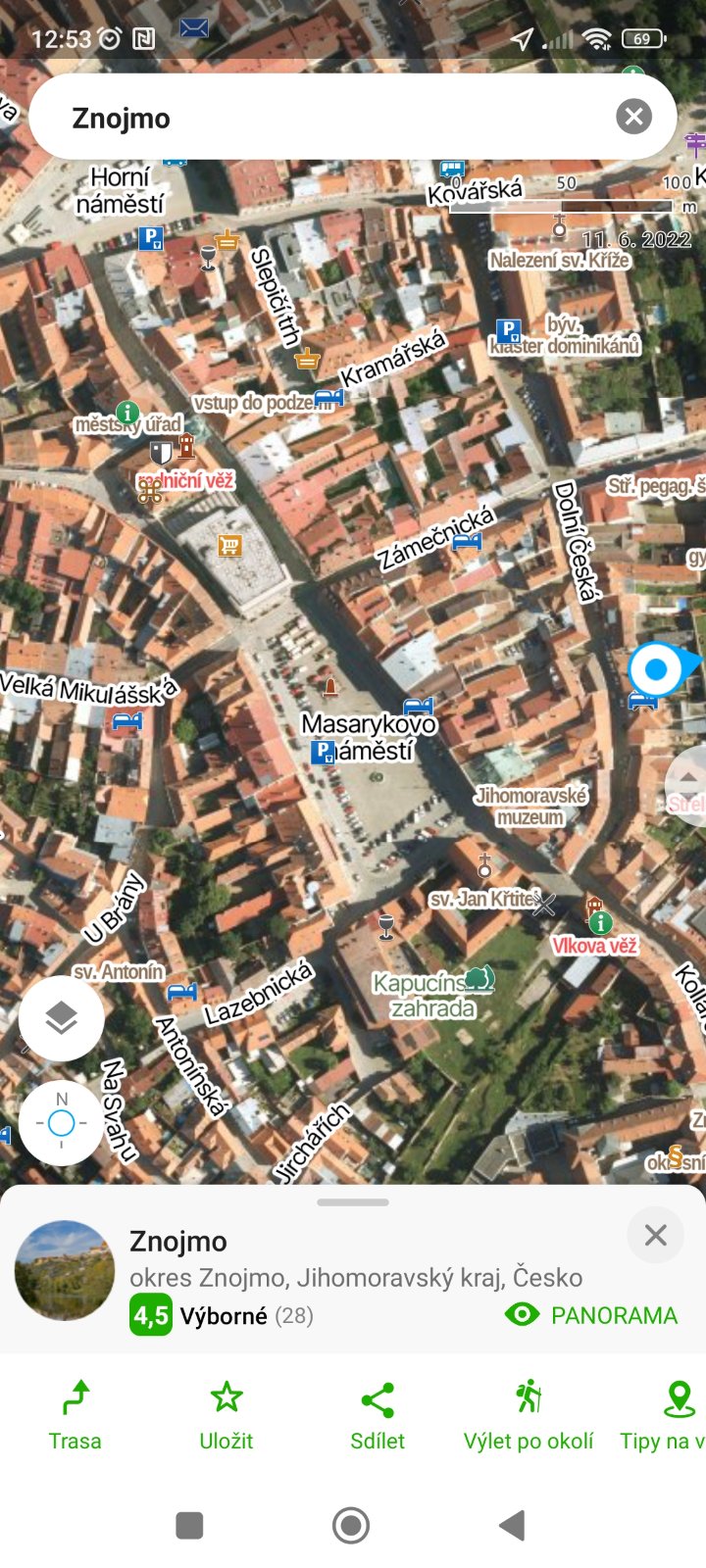Open the Výborné rating reviews
706x1568 pixels.
point(221,1315)
